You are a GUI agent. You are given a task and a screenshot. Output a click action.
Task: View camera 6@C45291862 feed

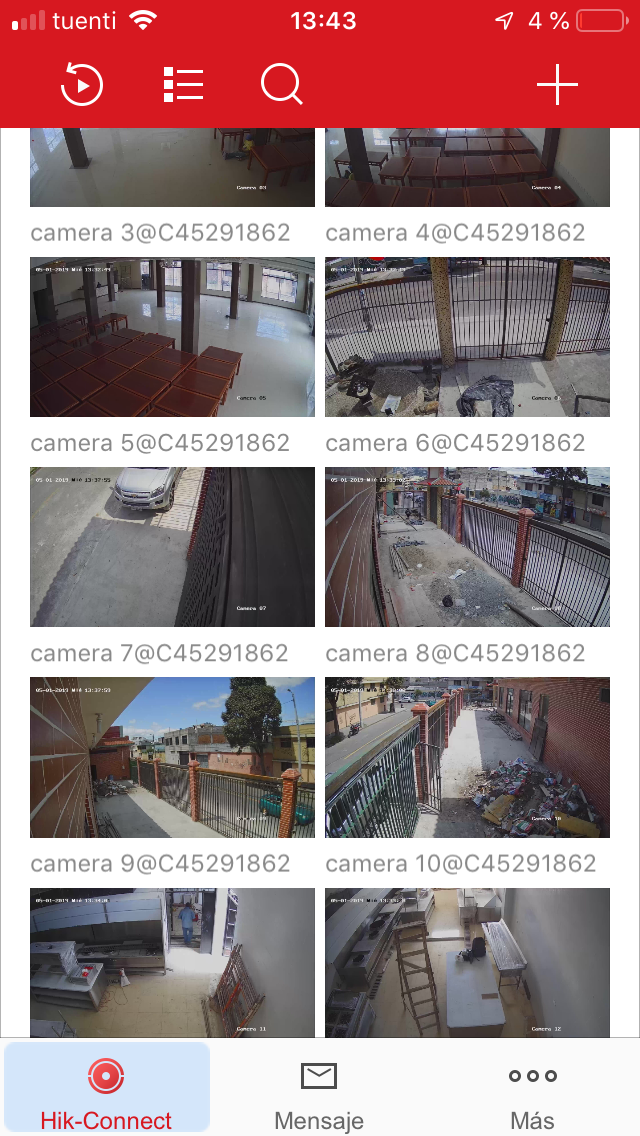(x=467, y=337)
